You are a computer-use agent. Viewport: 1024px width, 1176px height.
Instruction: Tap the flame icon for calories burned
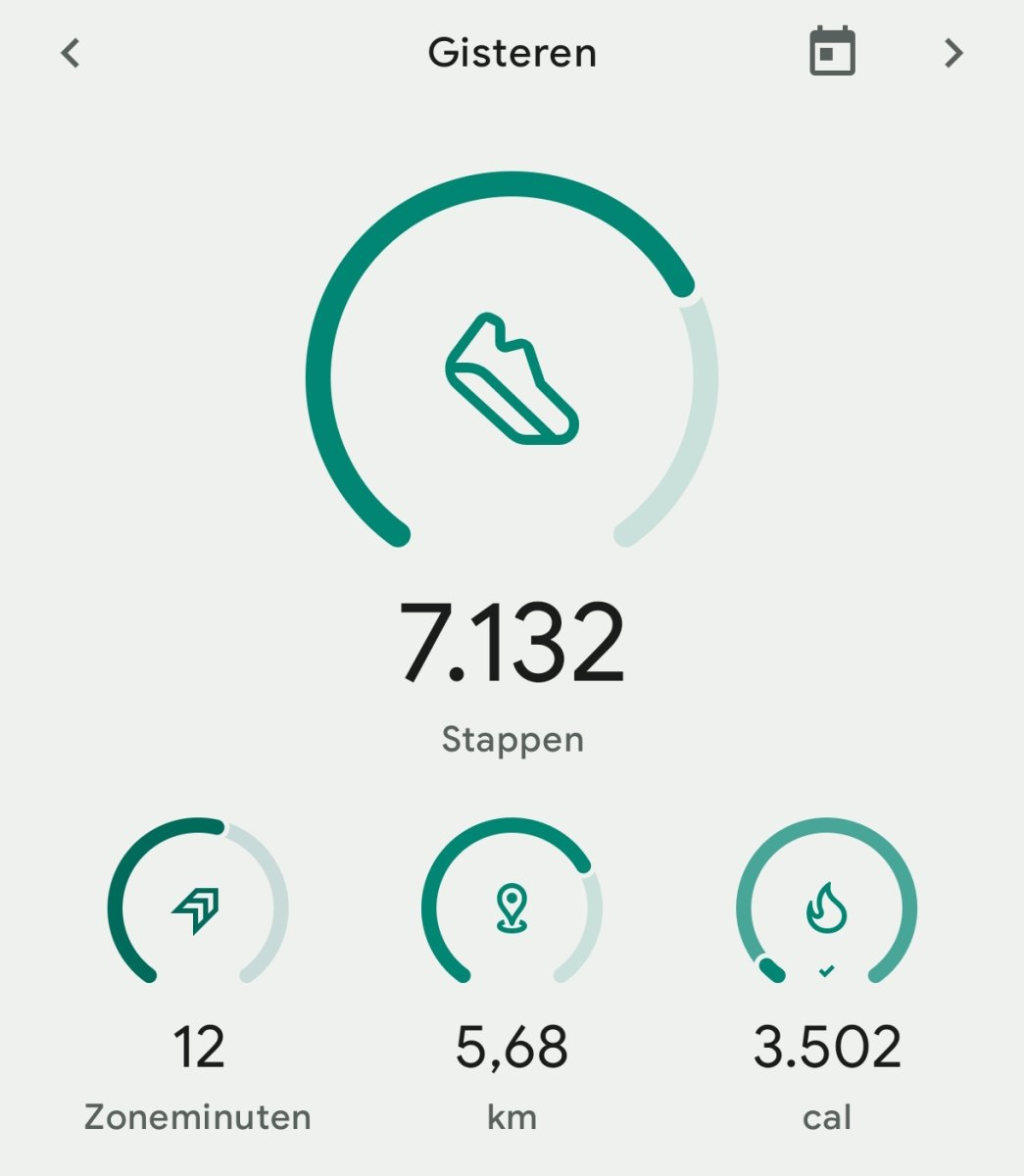coord(828,911)
